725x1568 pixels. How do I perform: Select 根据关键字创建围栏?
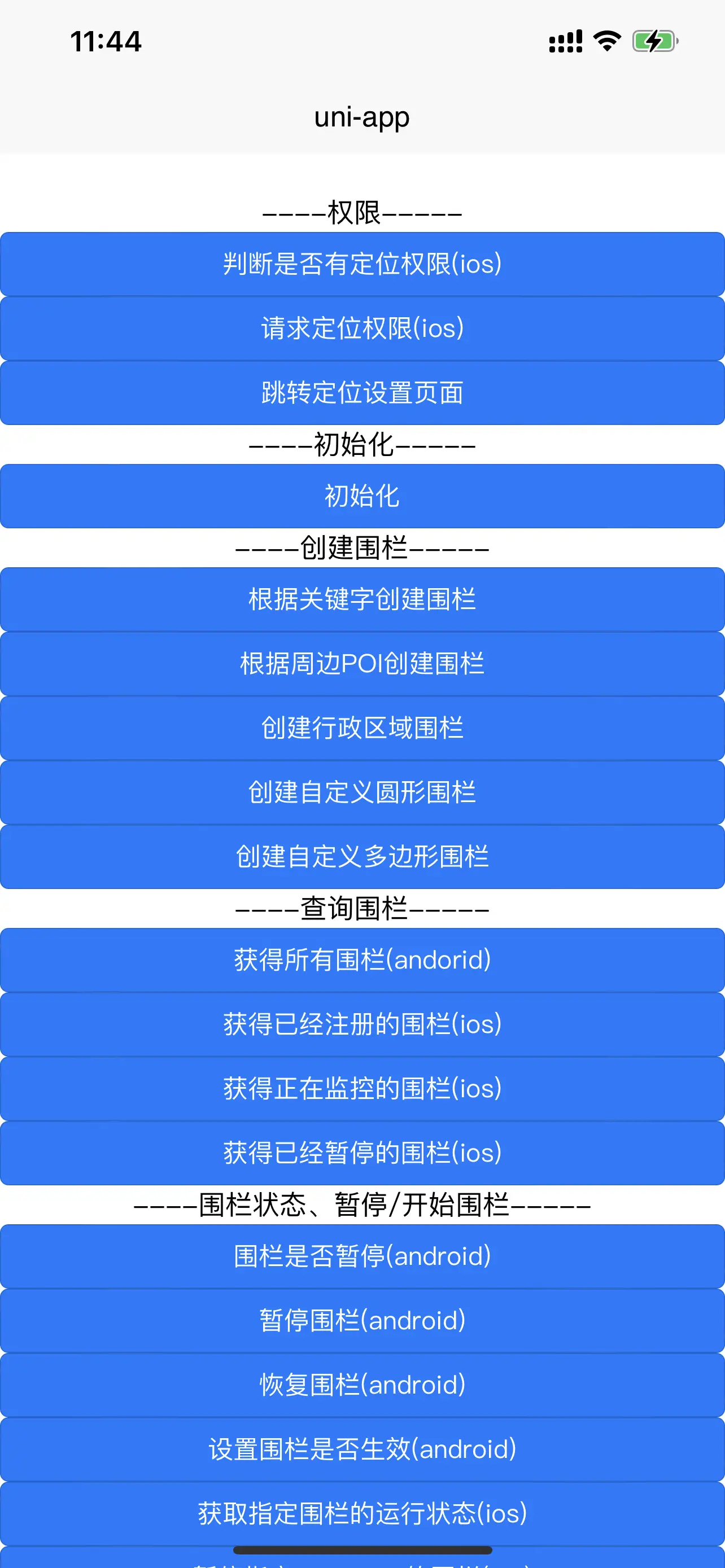(362, 599)
